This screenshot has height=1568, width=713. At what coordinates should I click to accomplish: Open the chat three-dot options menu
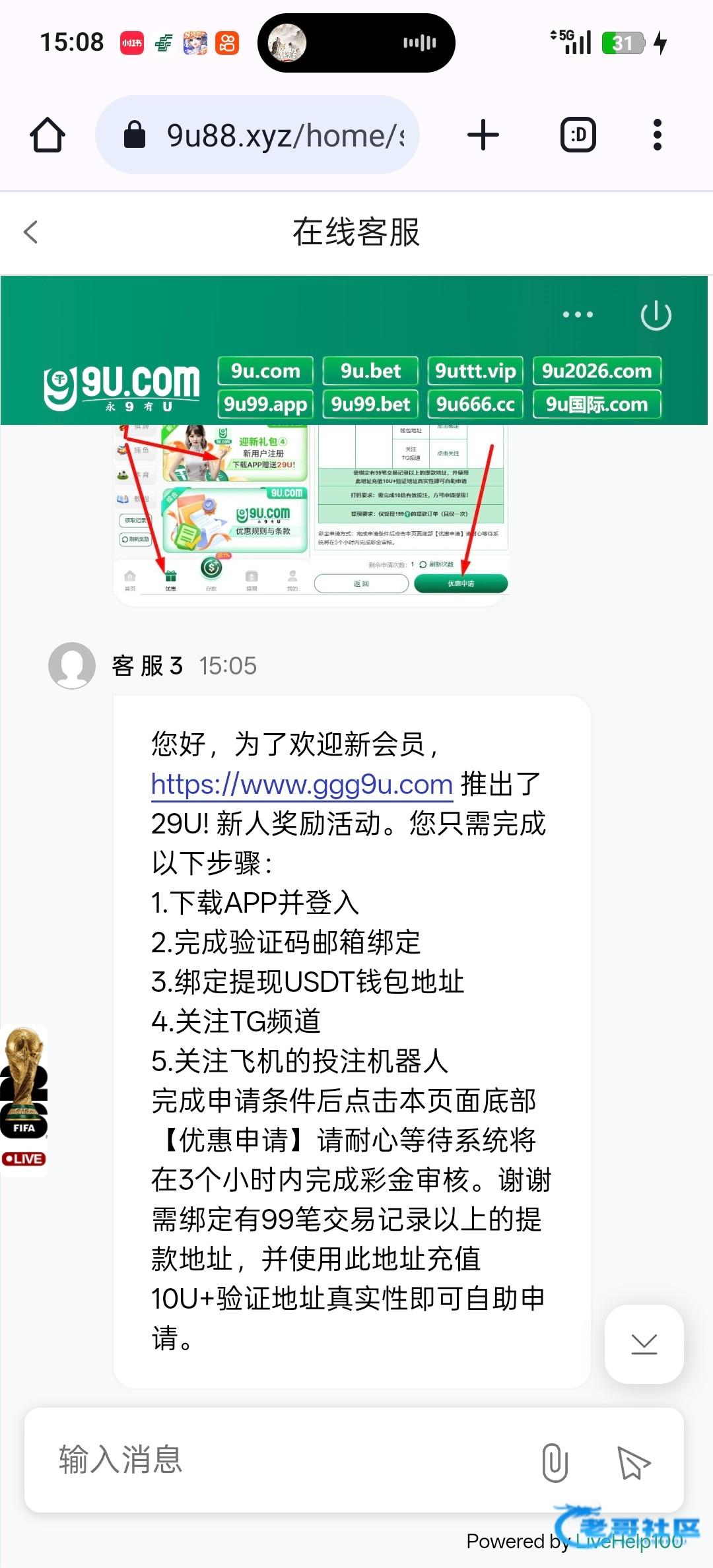coord(578,315)
